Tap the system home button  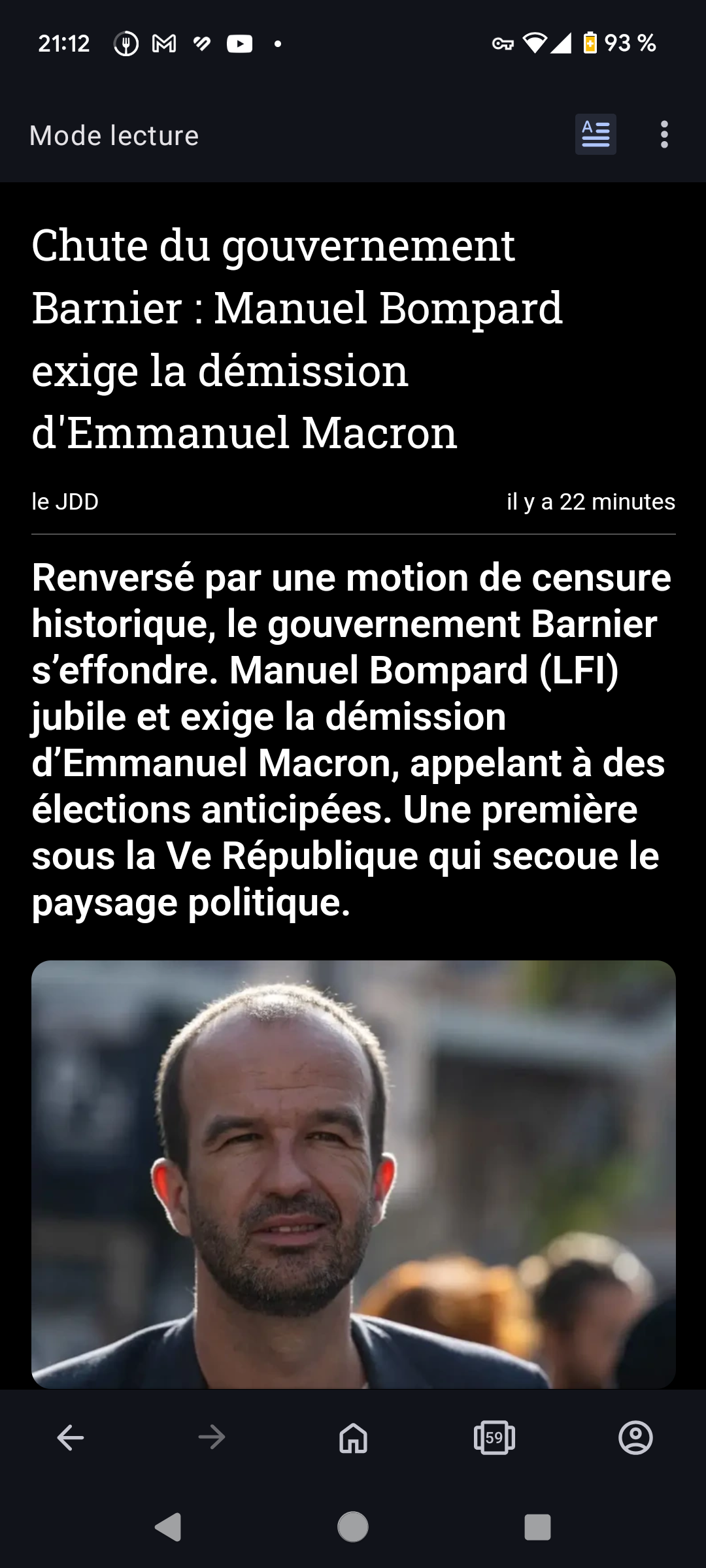click(353, 1527)
